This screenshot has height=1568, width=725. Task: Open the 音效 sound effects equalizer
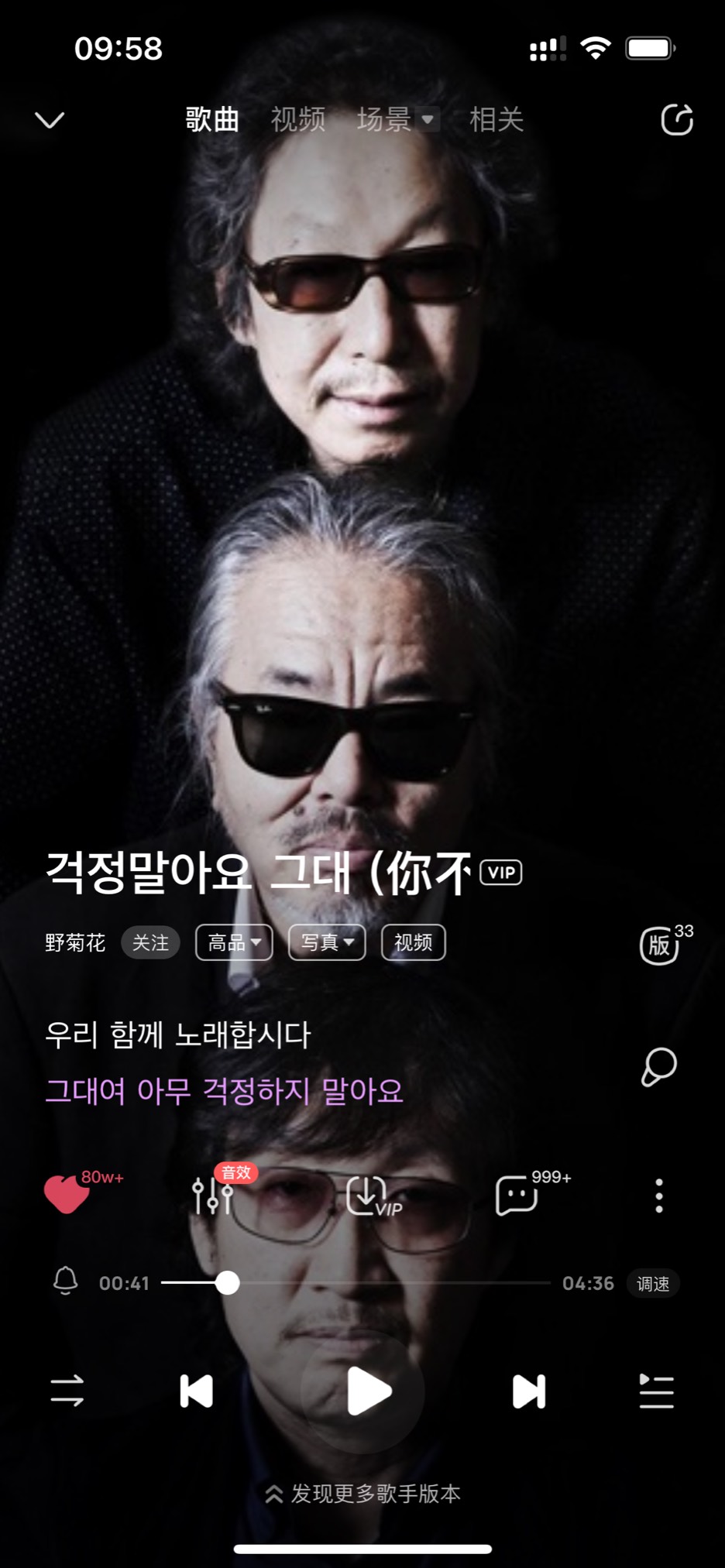tap(213, 1194)
